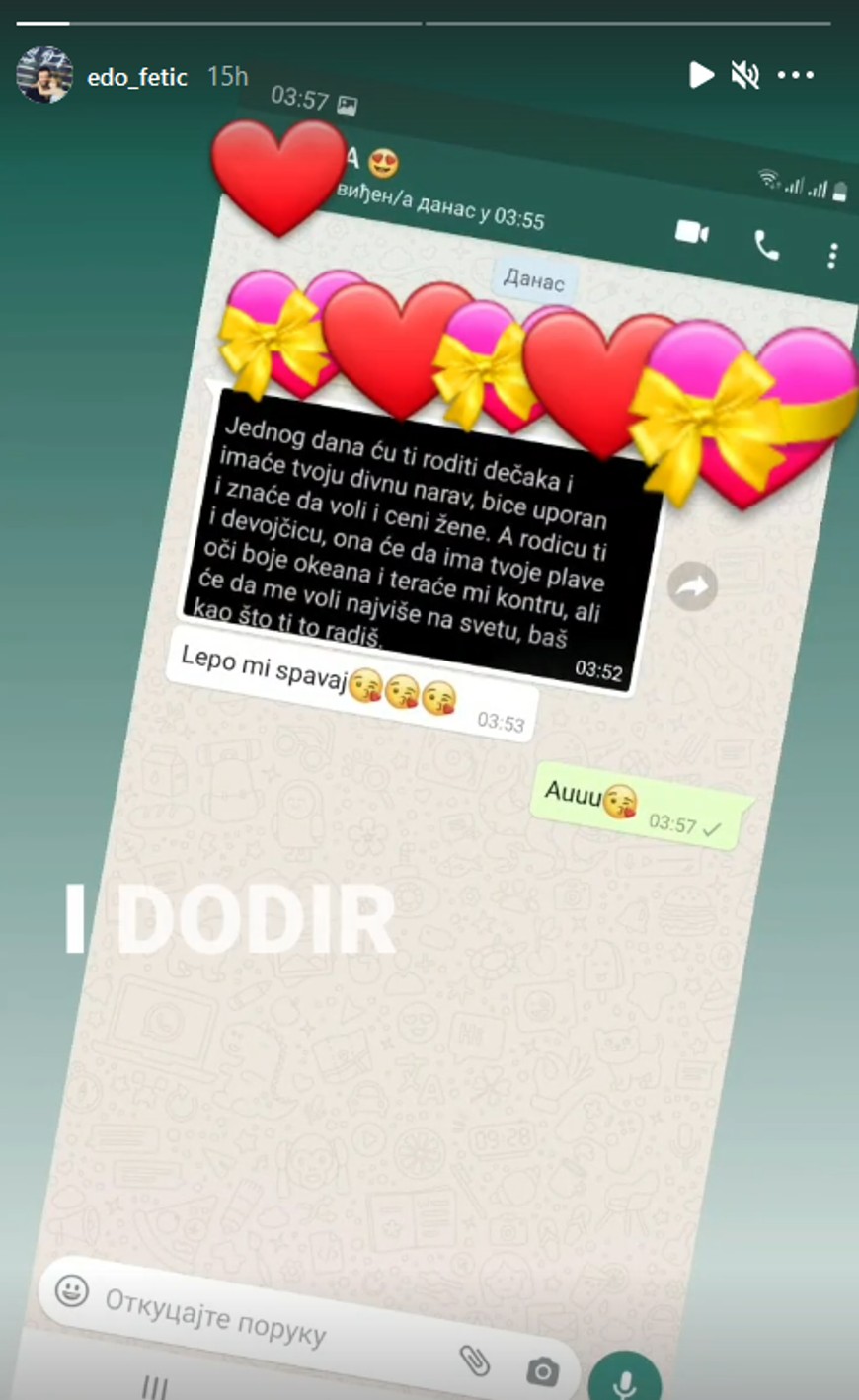This screenshot has height=1400, width=859.
Task: Play the paused story
Action: (700, 75)
